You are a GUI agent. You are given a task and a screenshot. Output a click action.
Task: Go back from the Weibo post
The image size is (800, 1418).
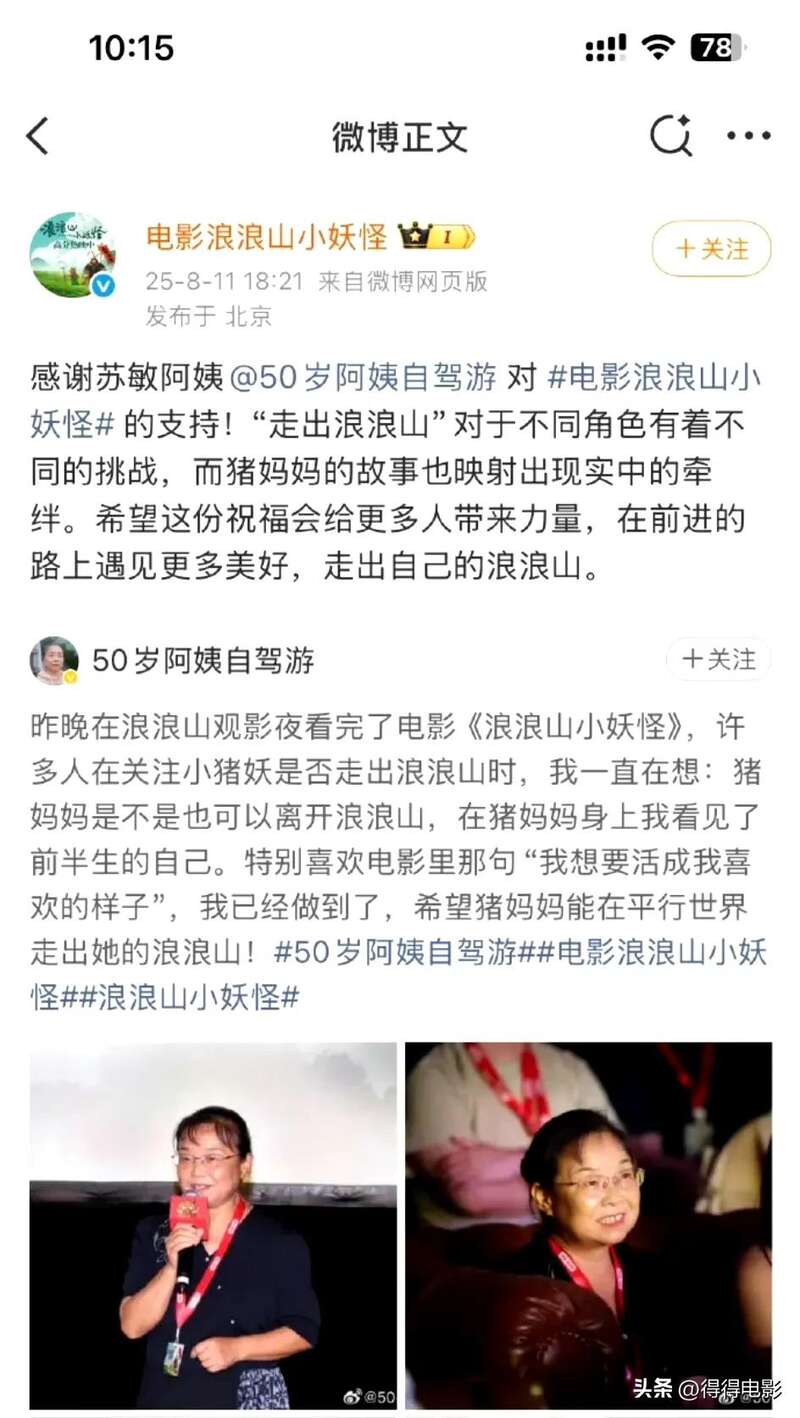point(37,137)
